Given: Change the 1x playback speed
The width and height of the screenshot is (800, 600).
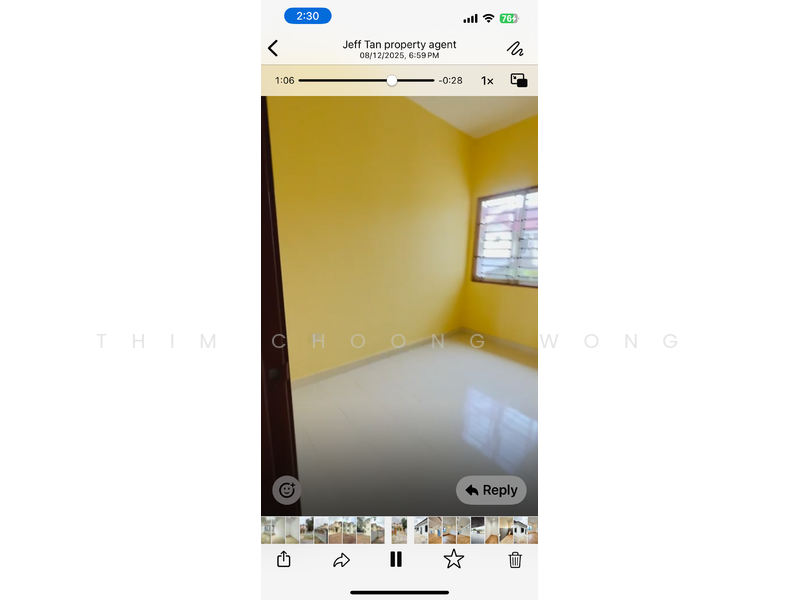Looking at the screenshot, I should [x=487, y=80].
